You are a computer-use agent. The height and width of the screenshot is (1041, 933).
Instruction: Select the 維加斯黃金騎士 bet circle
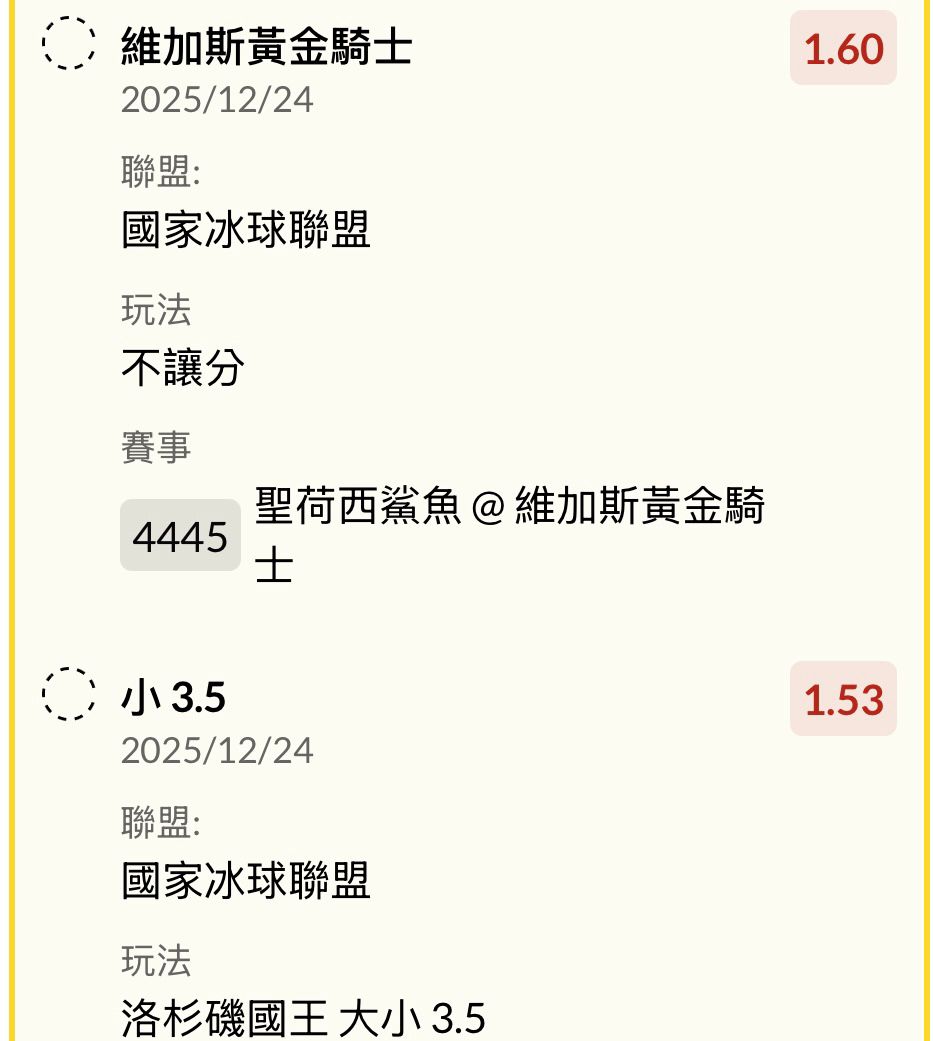(69, 45)
